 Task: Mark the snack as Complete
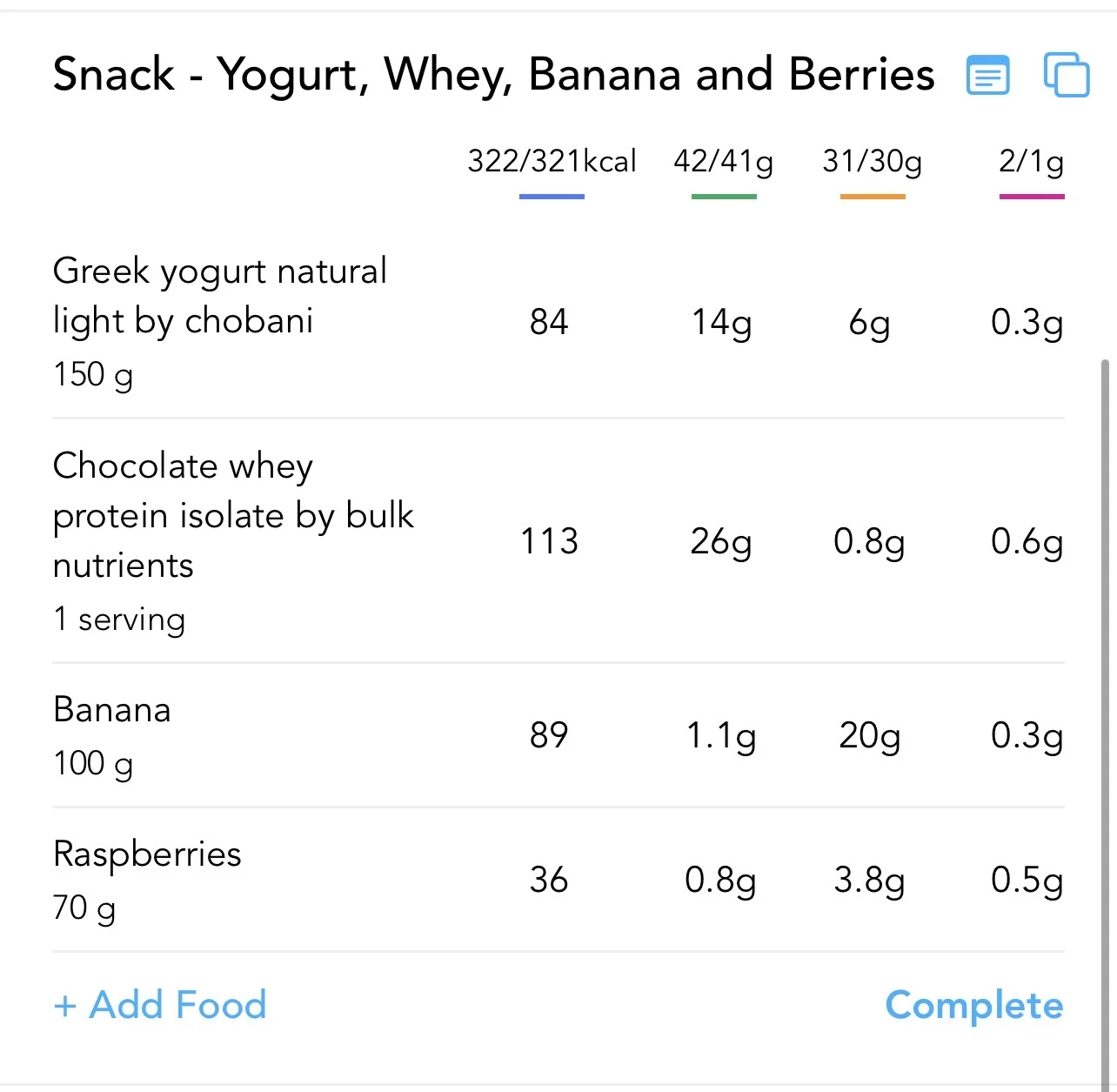(x=974, y=1005)
